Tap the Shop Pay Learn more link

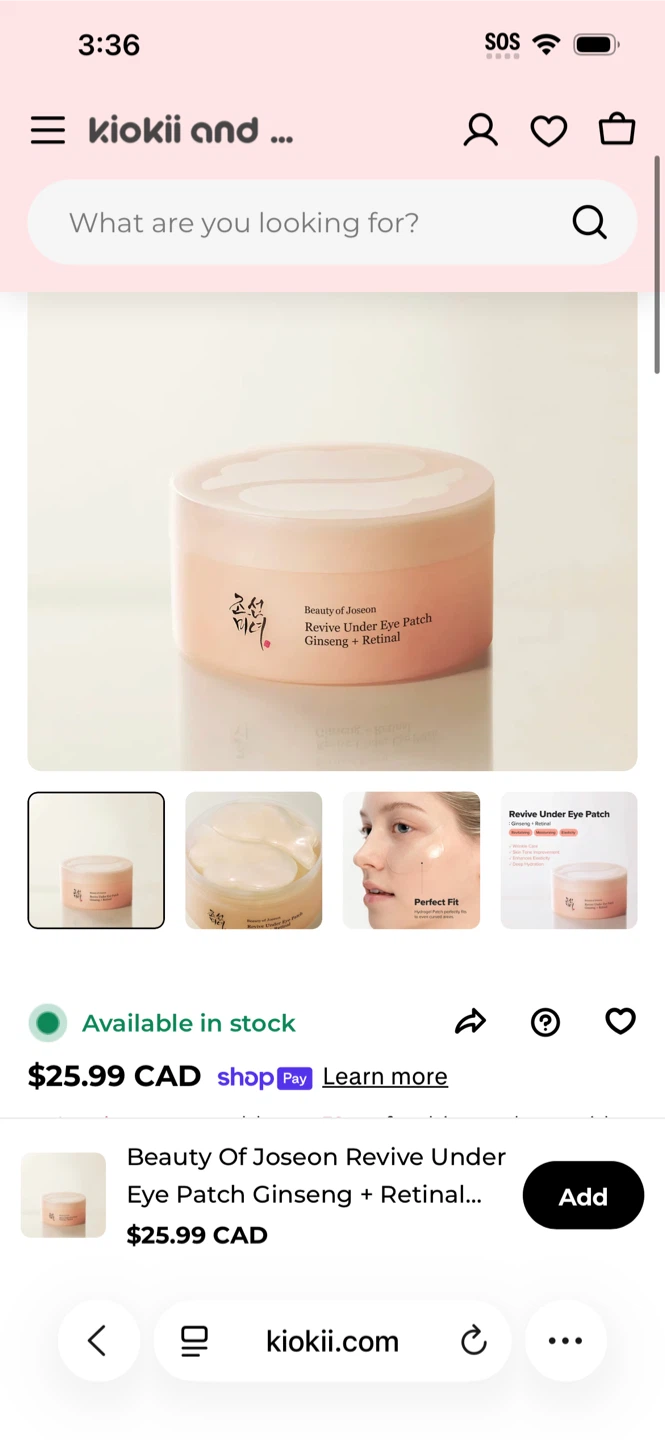pyautogui.click(x=385, y=1076)
